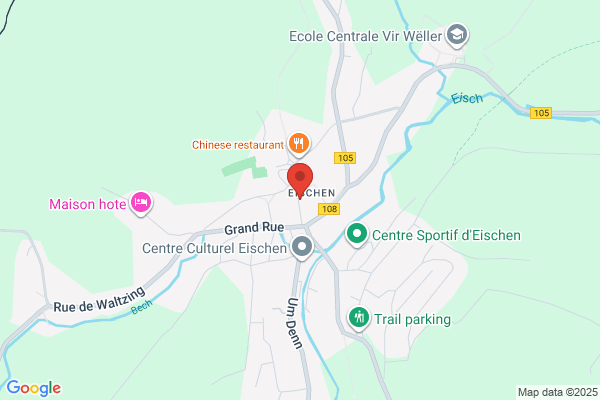
Task: Open the Trail parking marker
Action: pos(359,318)
